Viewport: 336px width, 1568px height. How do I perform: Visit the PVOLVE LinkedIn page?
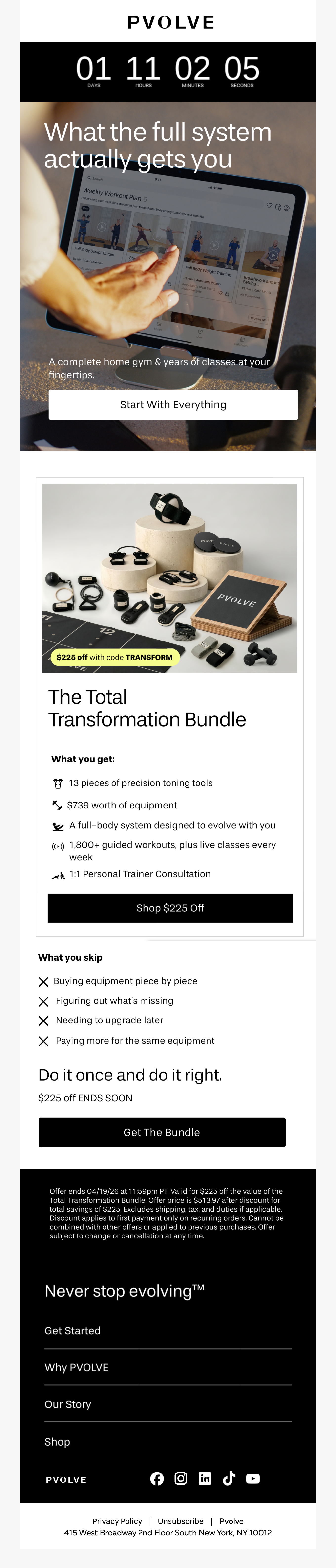coord(205,1478)
